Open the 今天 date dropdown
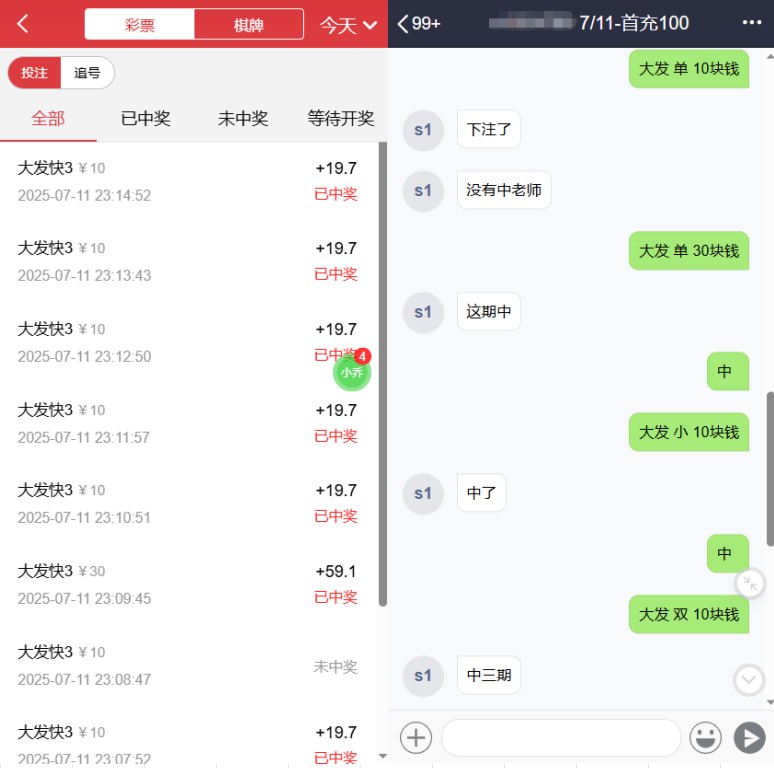Viewport: 774px width, 768px height. [348, 25]
